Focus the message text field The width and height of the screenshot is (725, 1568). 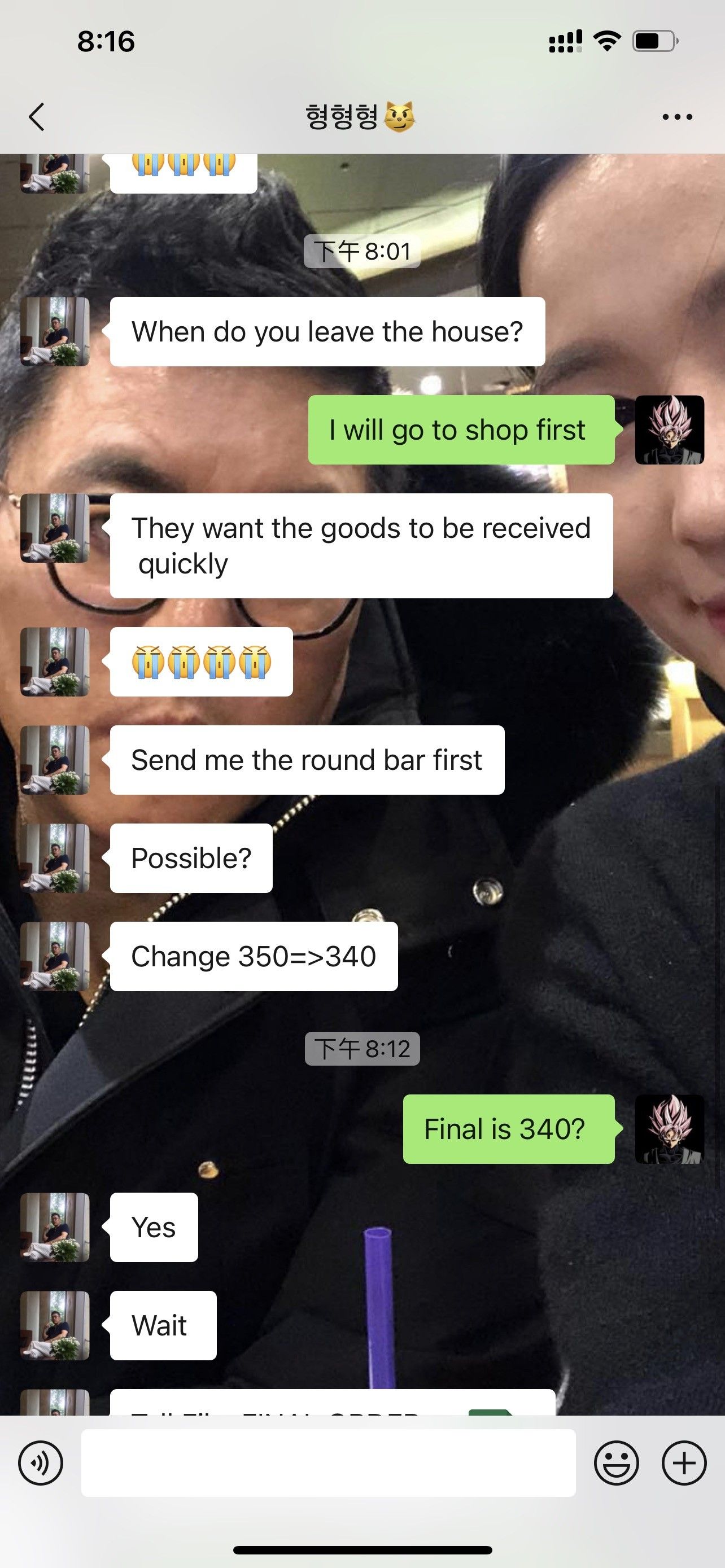click(x=328, y=1462)
